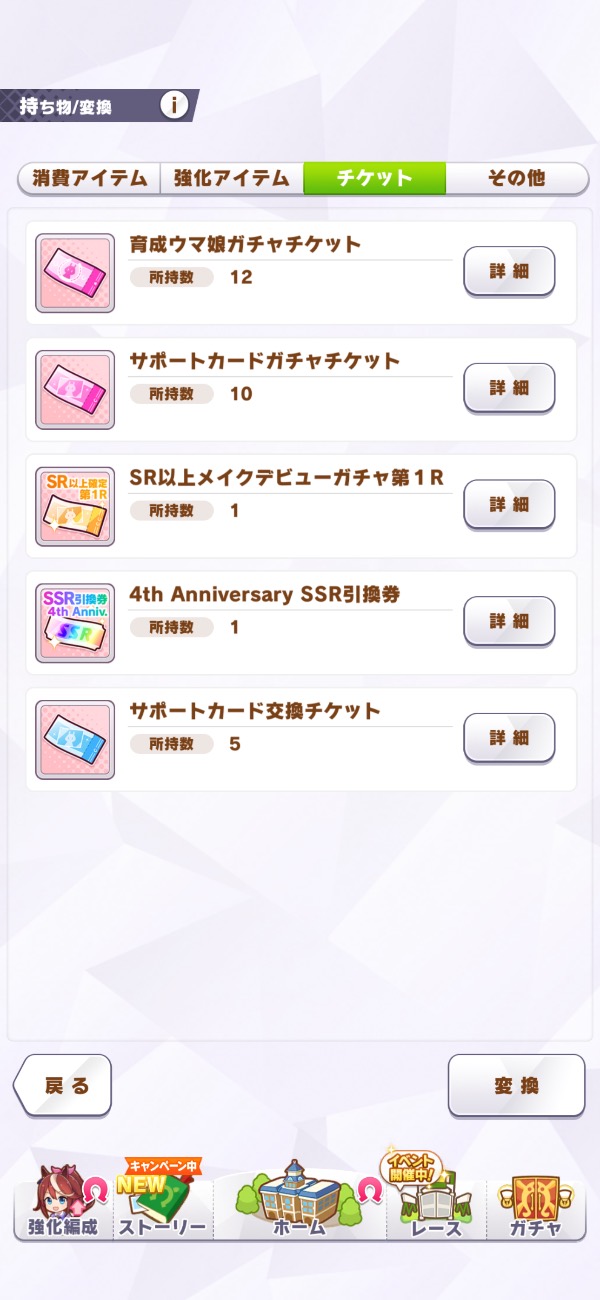Switch to the その他 tab
Image resolution: width=600 pixels, height=1300 pixels.
[516, 178]
